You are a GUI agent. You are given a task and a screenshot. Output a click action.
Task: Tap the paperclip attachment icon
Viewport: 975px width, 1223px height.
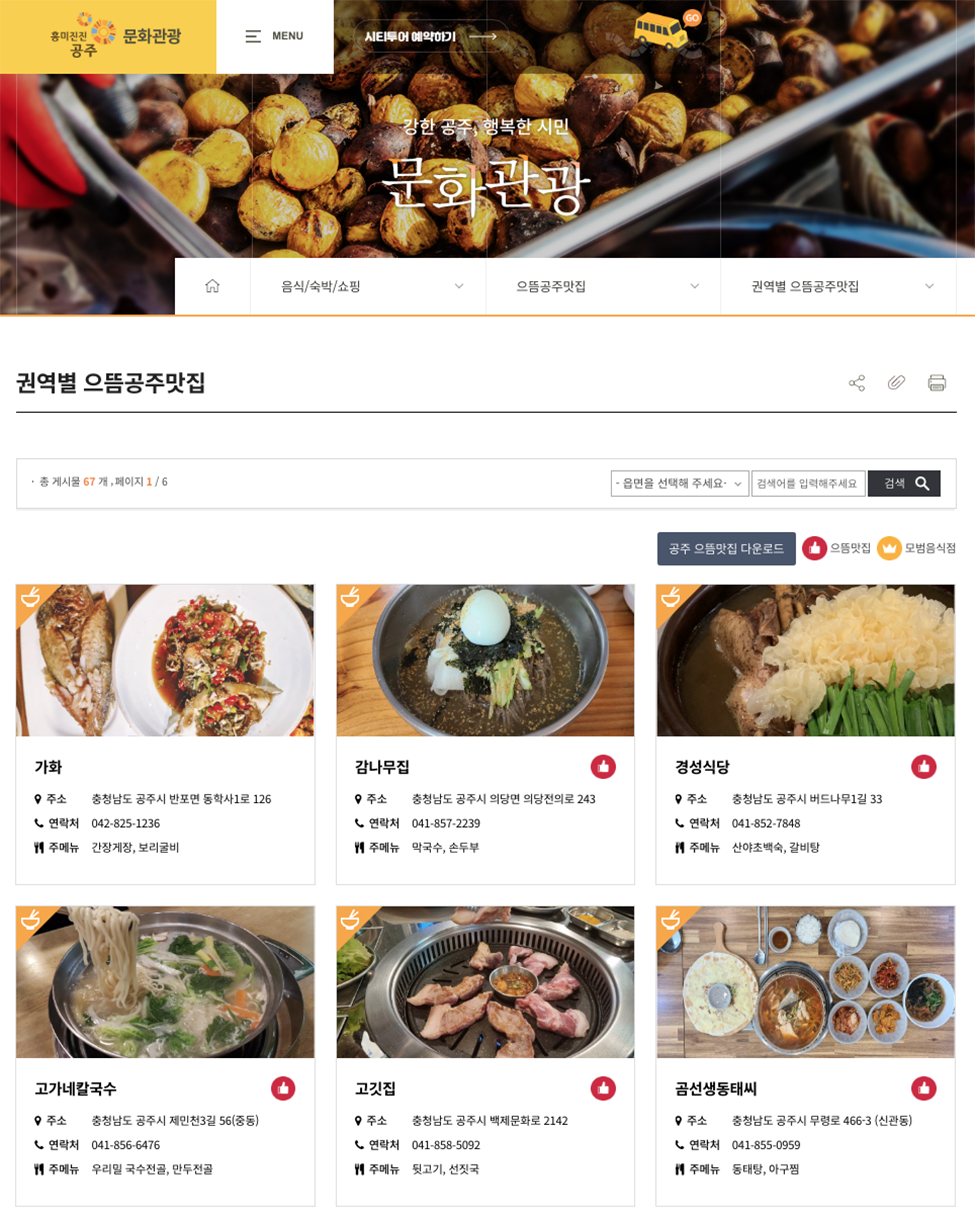pos(896,383)
